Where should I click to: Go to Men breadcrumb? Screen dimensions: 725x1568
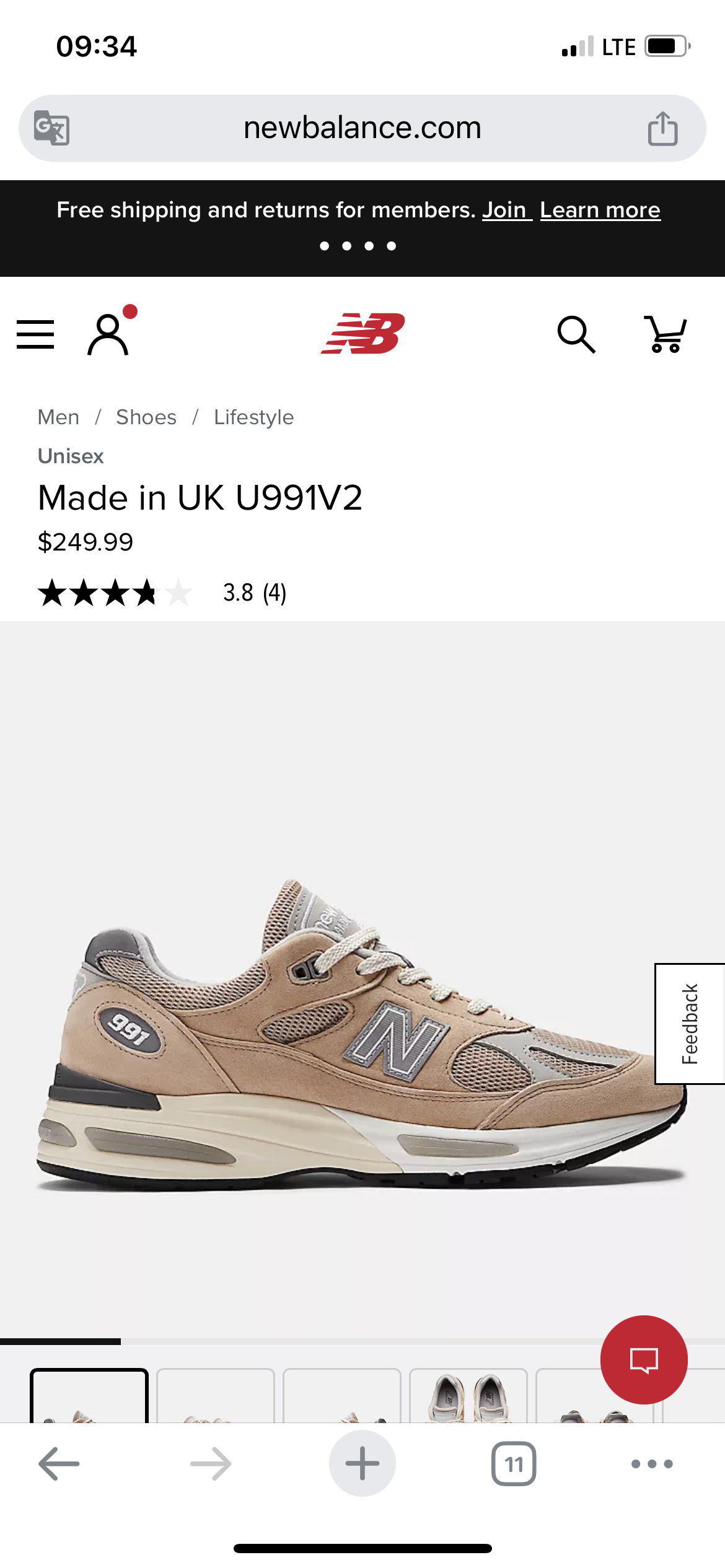(x=58, y=417)
